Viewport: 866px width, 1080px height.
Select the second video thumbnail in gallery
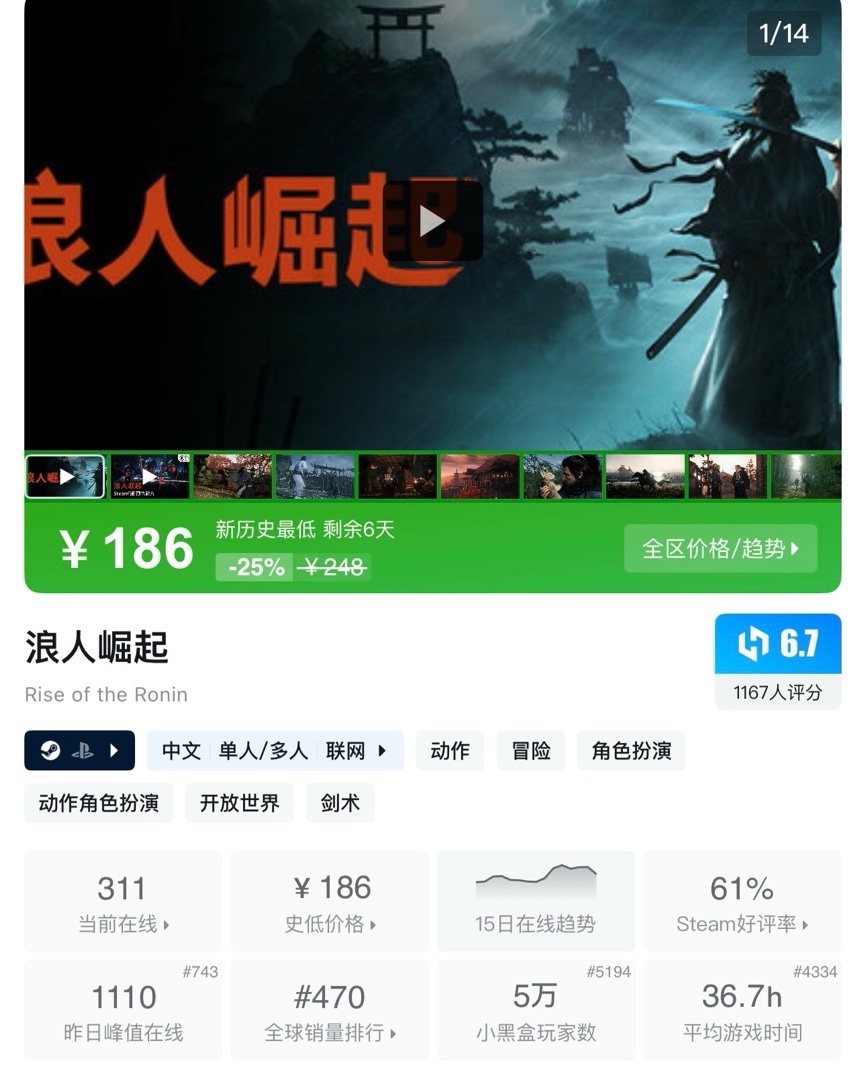(149, 476)
